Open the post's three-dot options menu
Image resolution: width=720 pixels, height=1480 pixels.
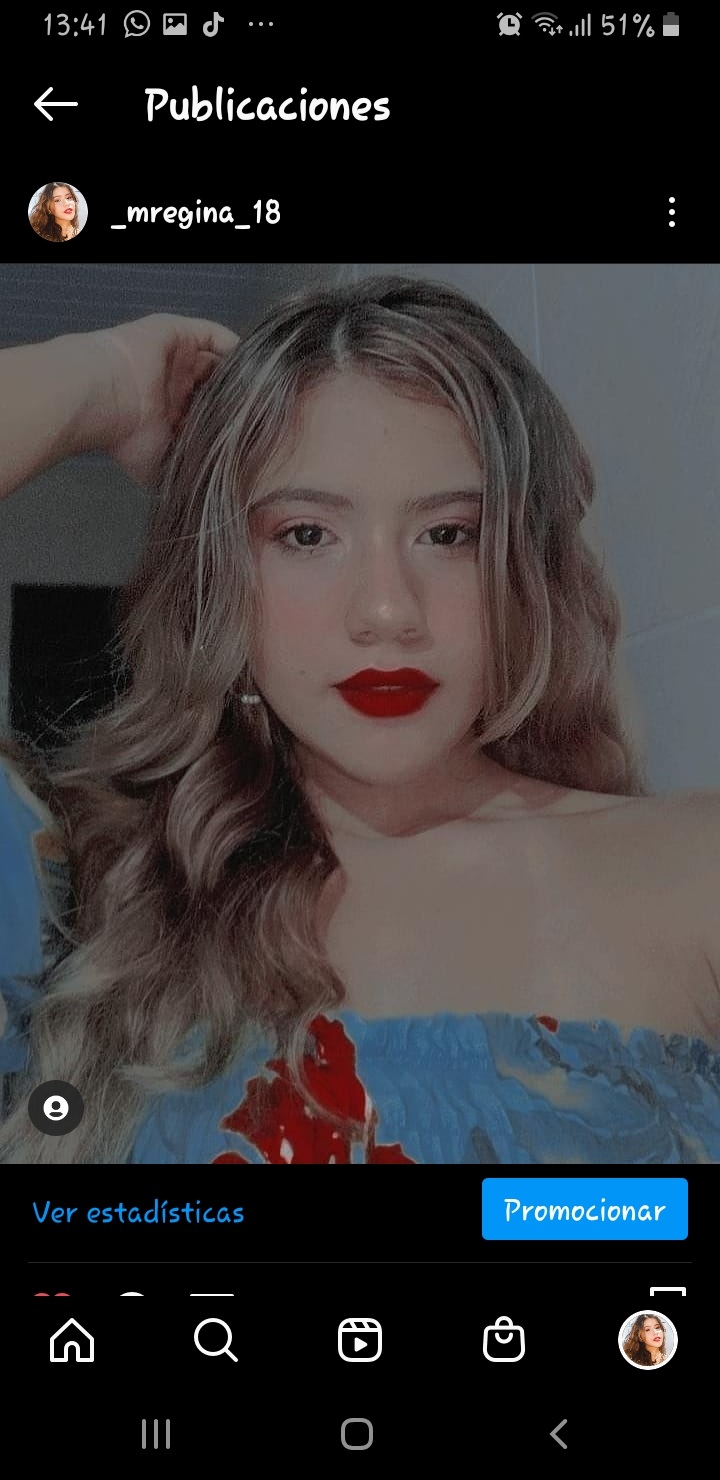coord(671,212)
